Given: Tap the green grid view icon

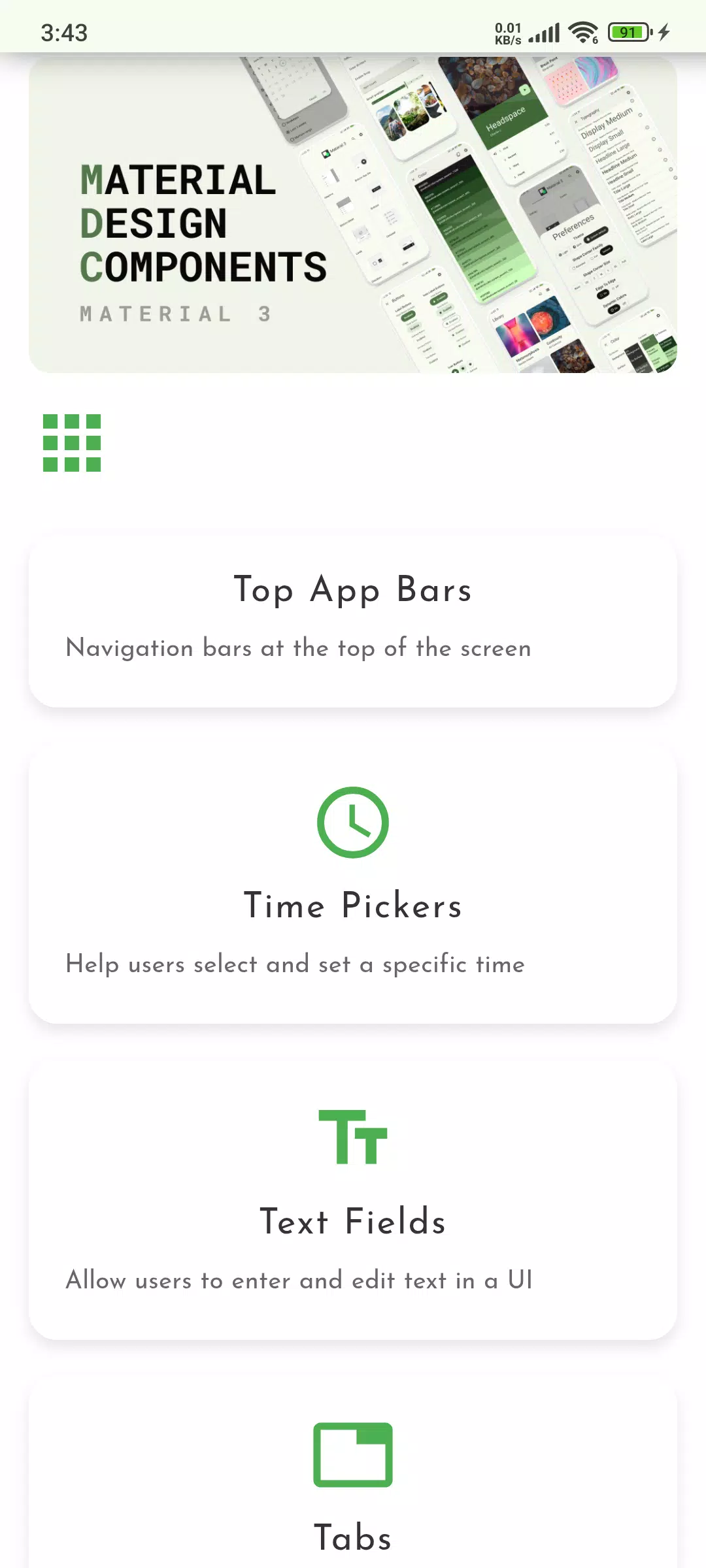Looking at the screenshot, I should pos(72,443).
